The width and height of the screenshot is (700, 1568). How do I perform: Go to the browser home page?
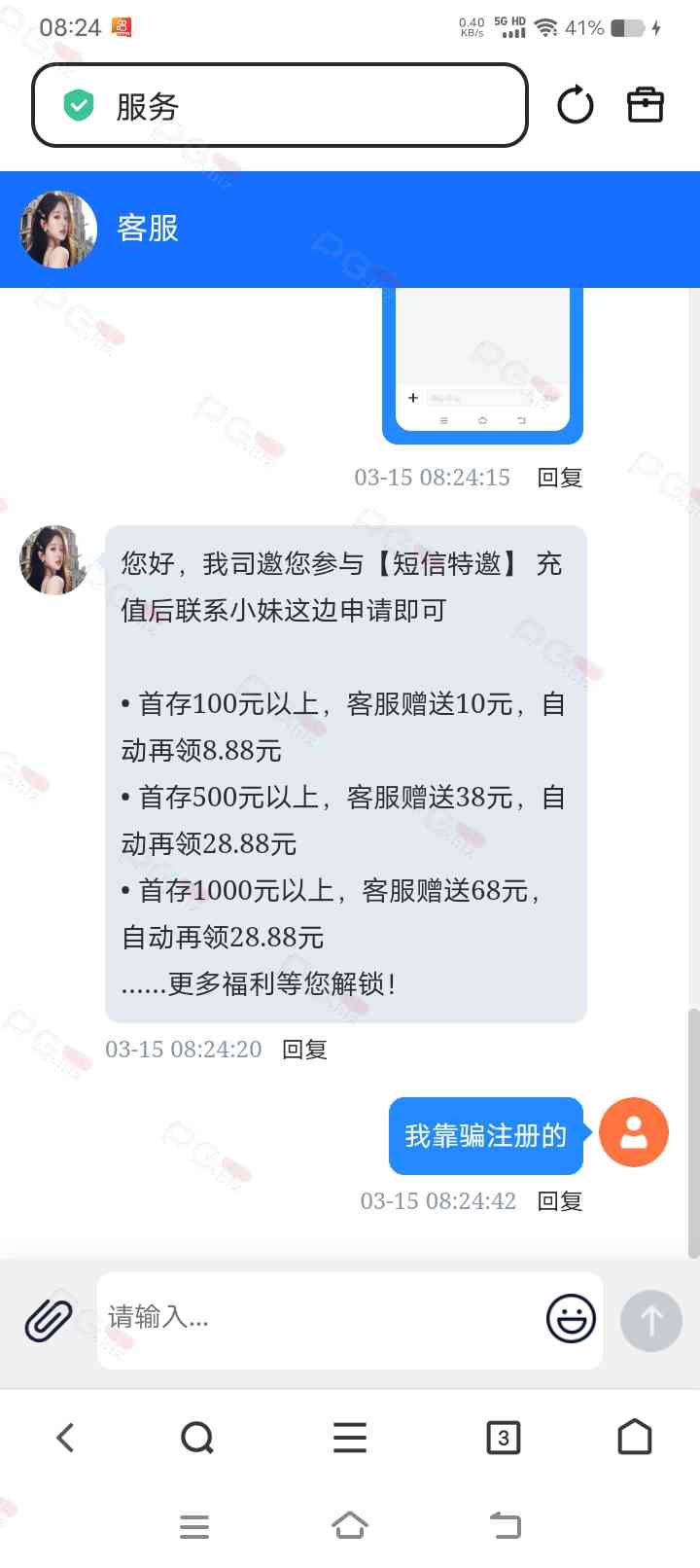point(635,1438)
